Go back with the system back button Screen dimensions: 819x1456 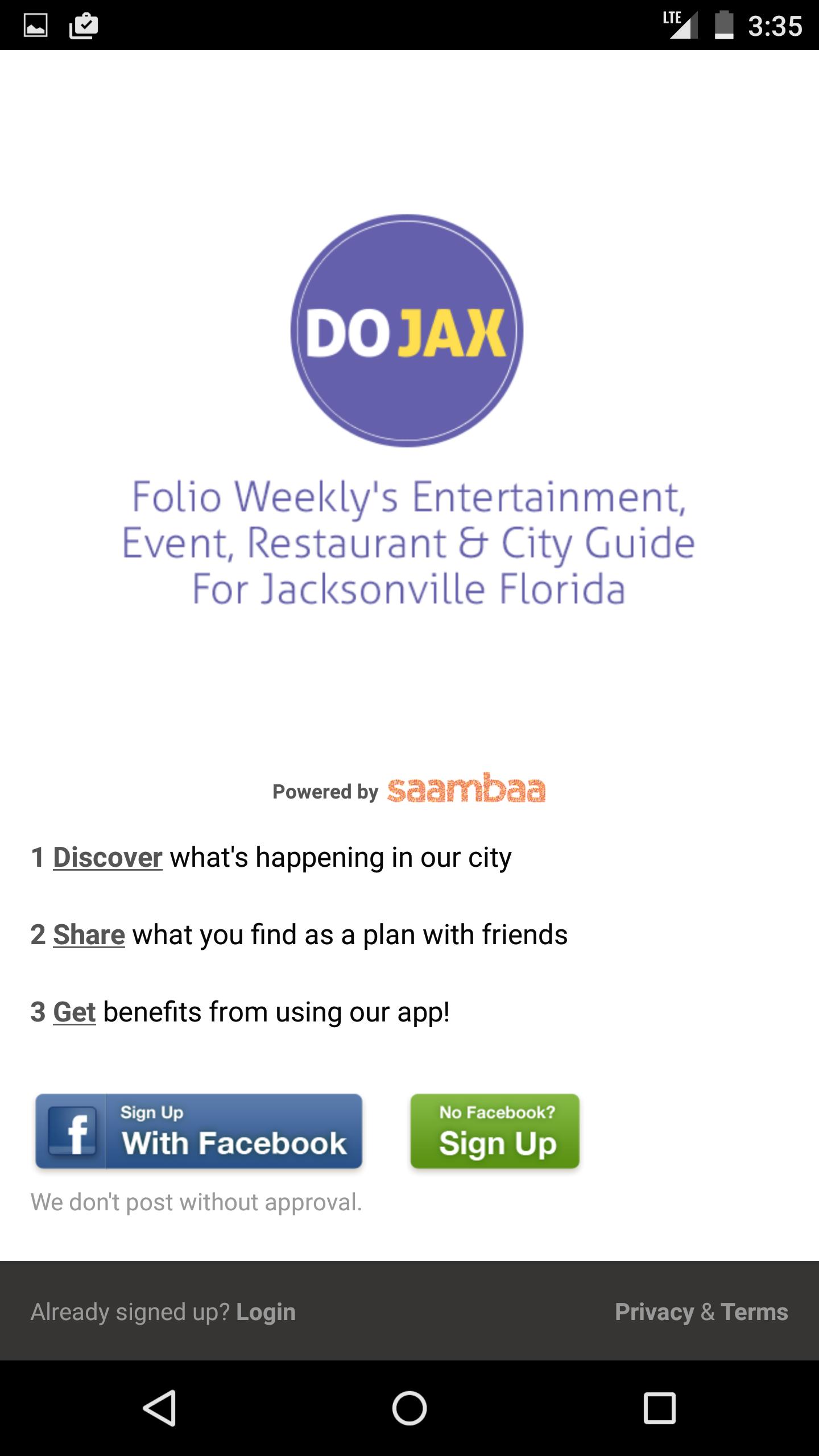point(159,1408)
